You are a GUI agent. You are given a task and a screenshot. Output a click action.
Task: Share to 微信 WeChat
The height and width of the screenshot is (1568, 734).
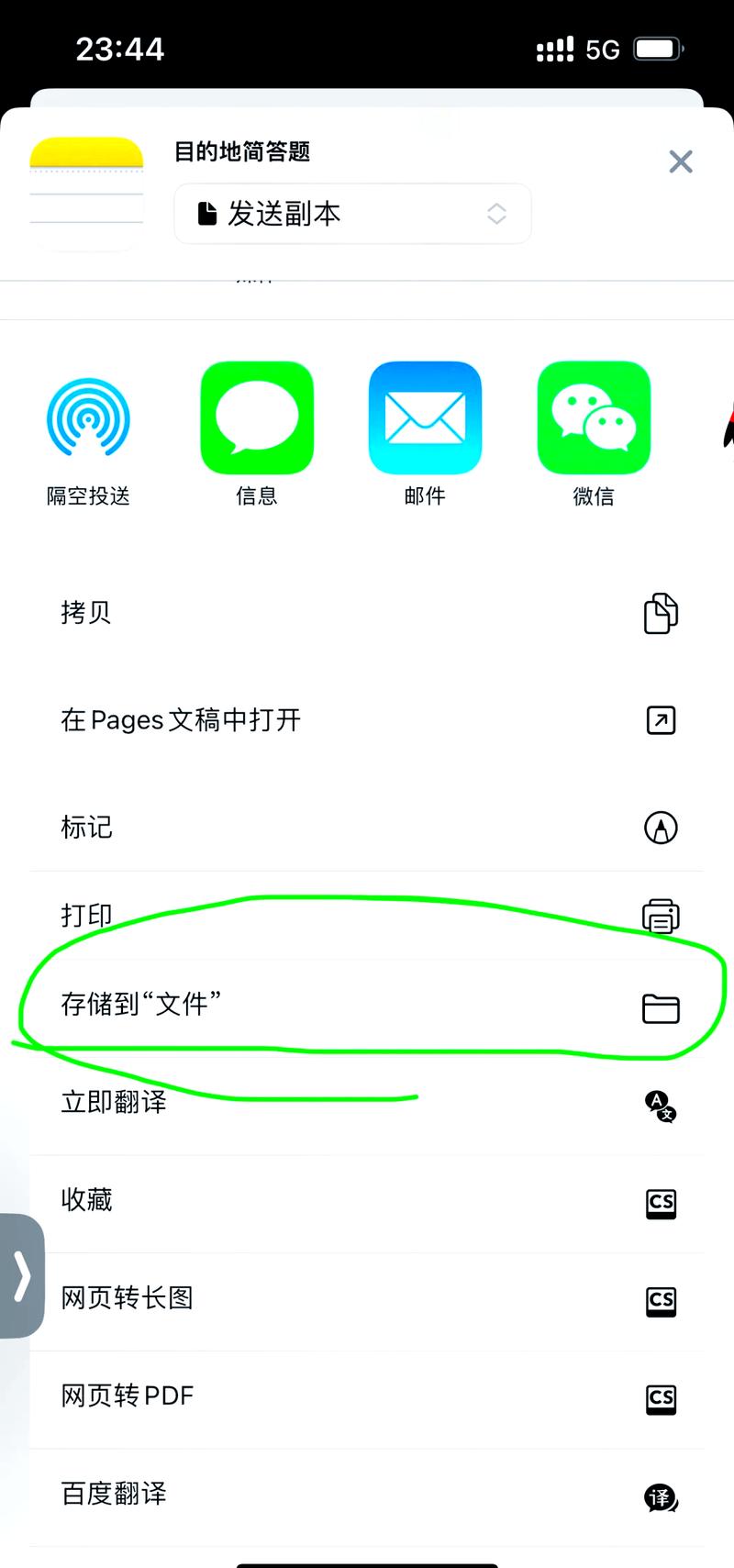(593, 417)
